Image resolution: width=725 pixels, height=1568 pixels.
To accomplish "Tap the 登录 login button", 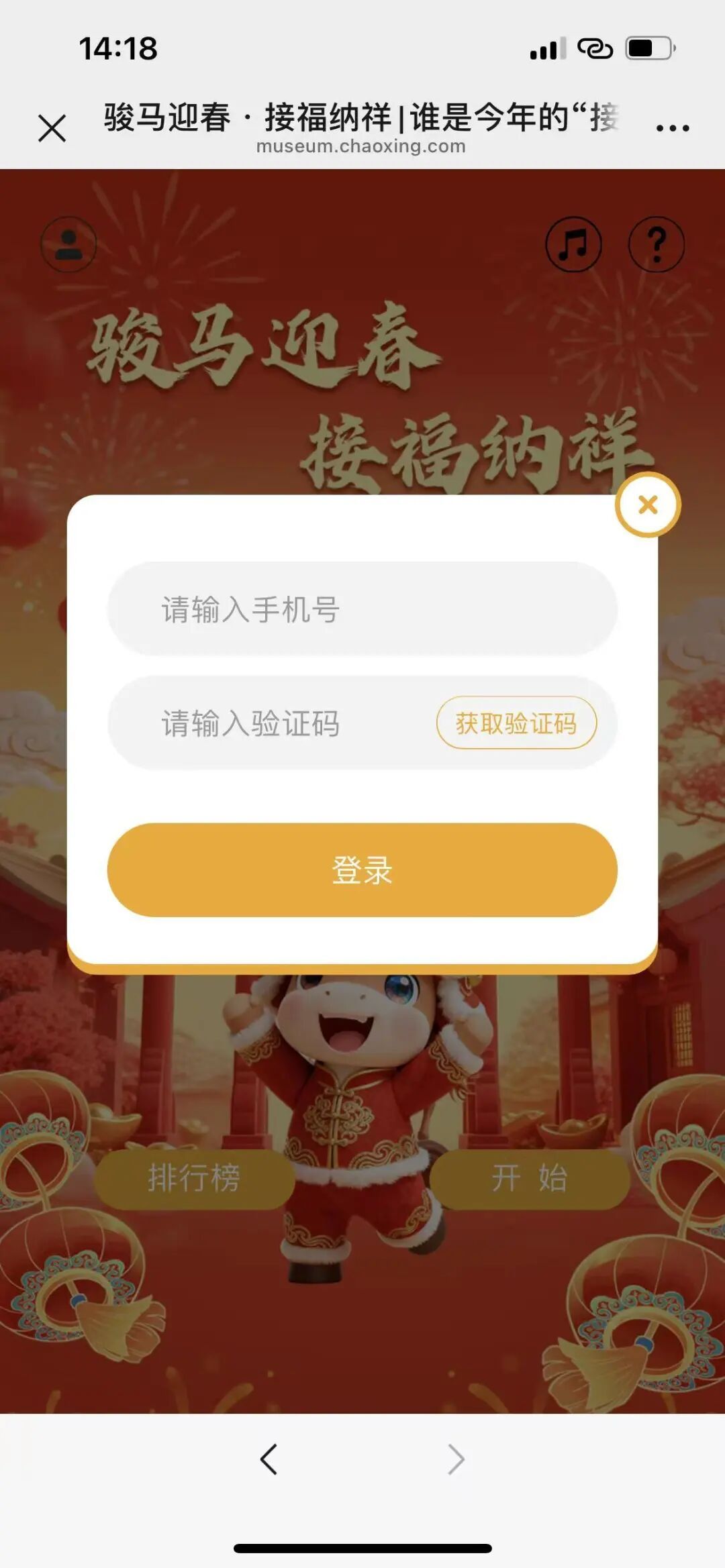I will (x=362, y=870).
